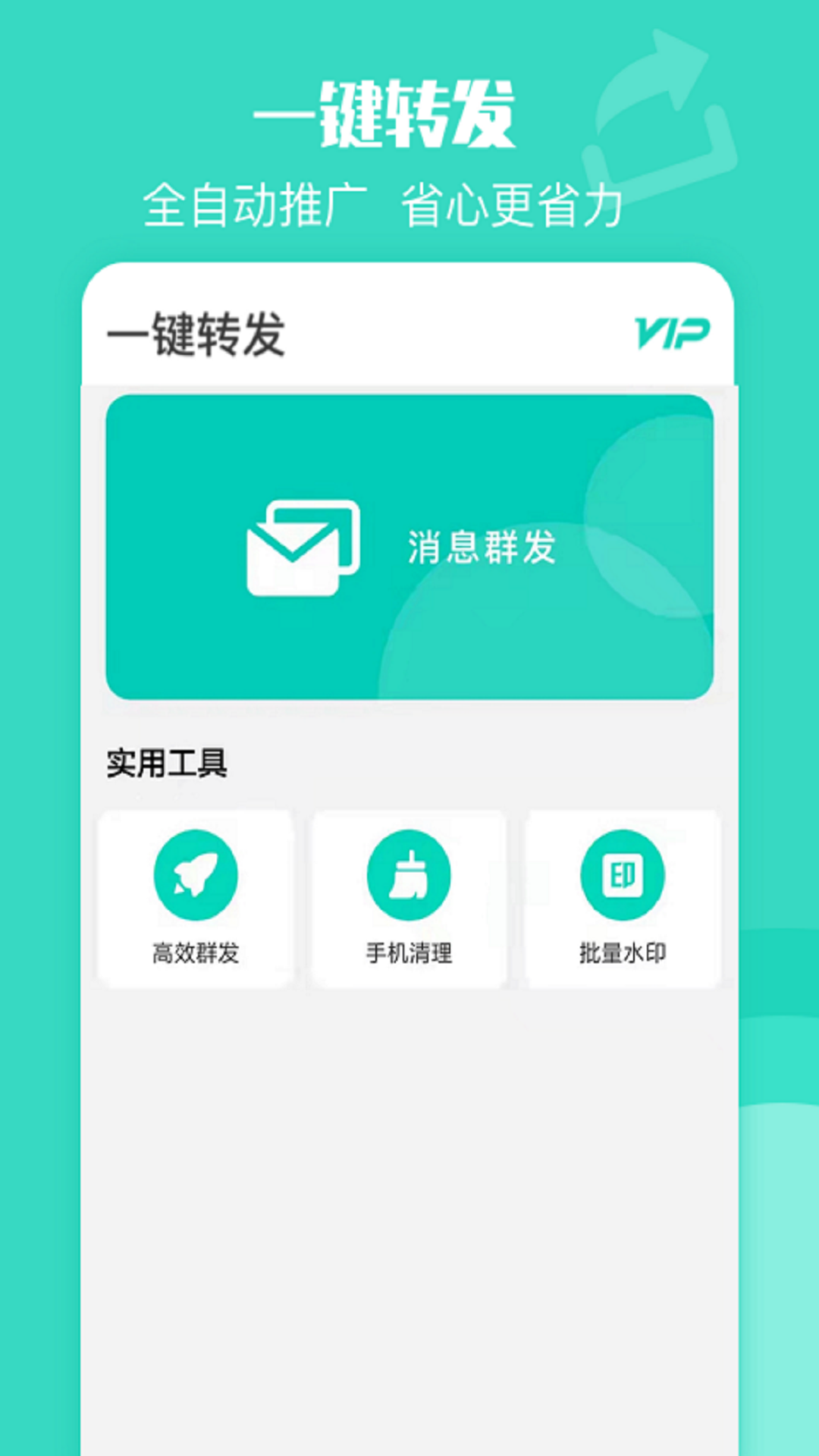Tap the 高效群发 text label
The width and height of the screenshot is (819, 1456).
click(x=195, y=954)
